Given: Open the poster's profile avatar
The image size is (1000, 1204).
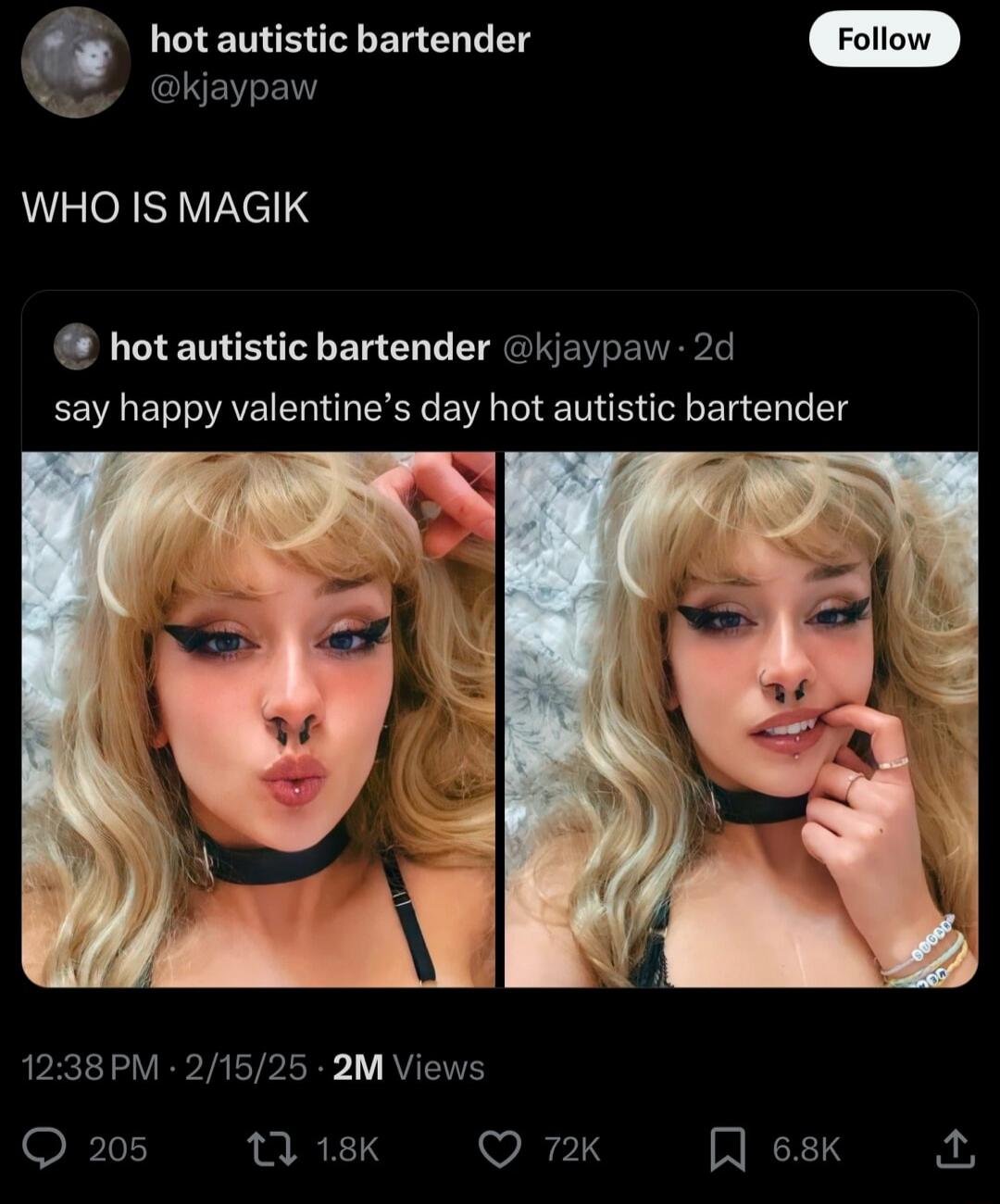Looking at the screenshot, I should coord(75,63).
